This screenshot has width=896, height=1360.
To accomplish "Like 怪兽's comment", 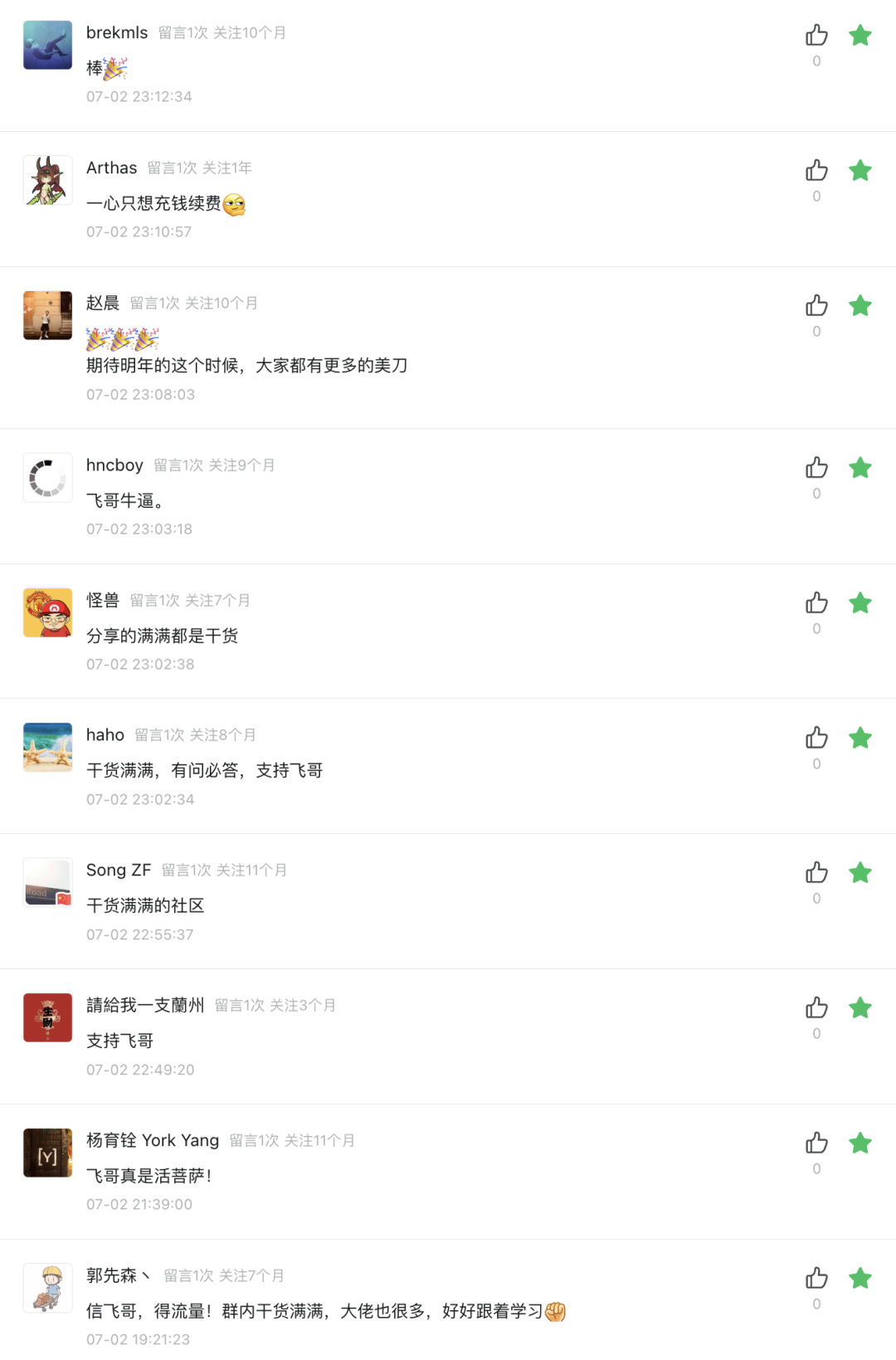I will tap(816, 603).
